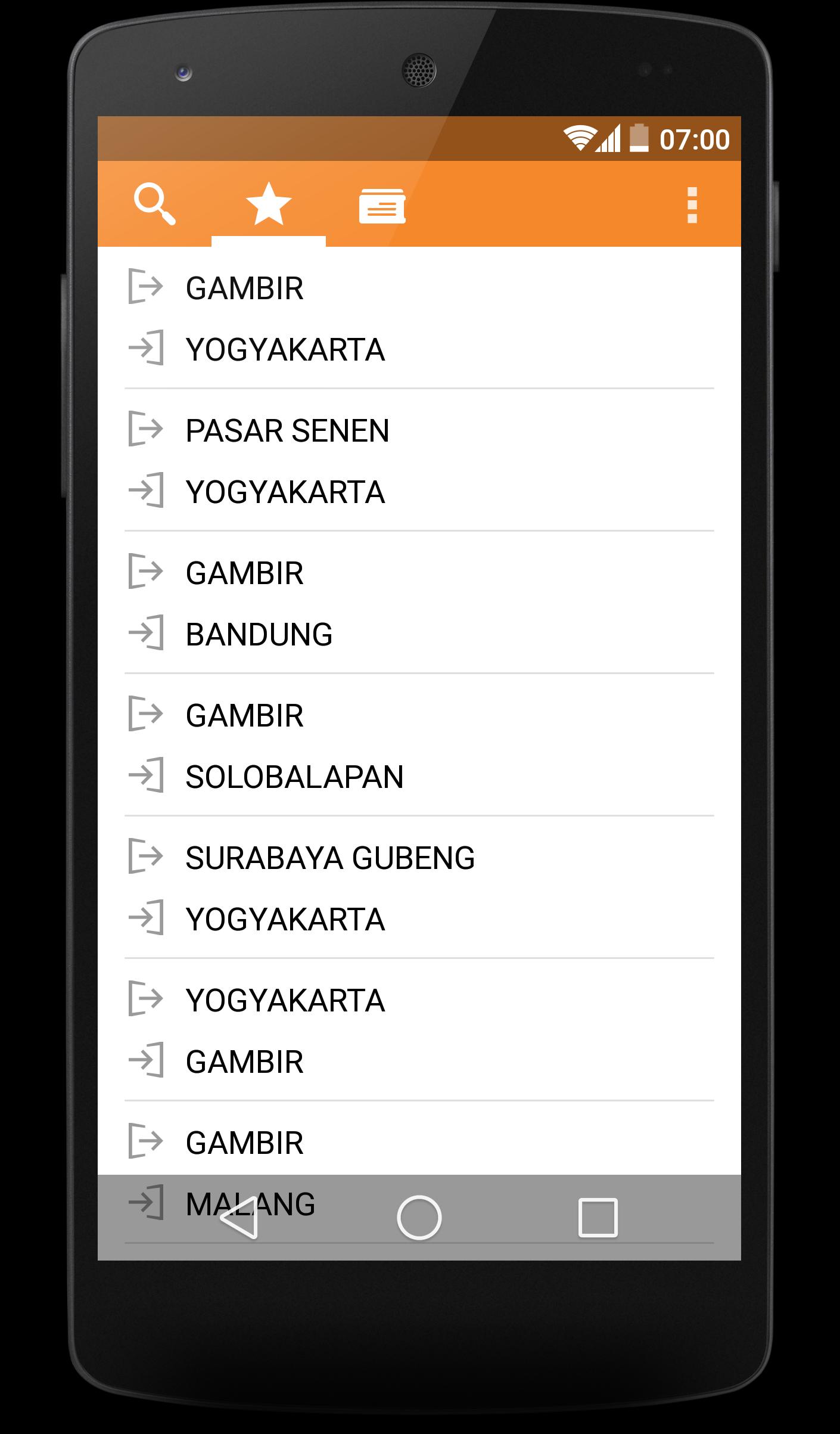Viewport: 840px width, 1434px height.
Task: Open Surabaya Gubeng to Yogyakarta route
Action: [x=419, y=888]
